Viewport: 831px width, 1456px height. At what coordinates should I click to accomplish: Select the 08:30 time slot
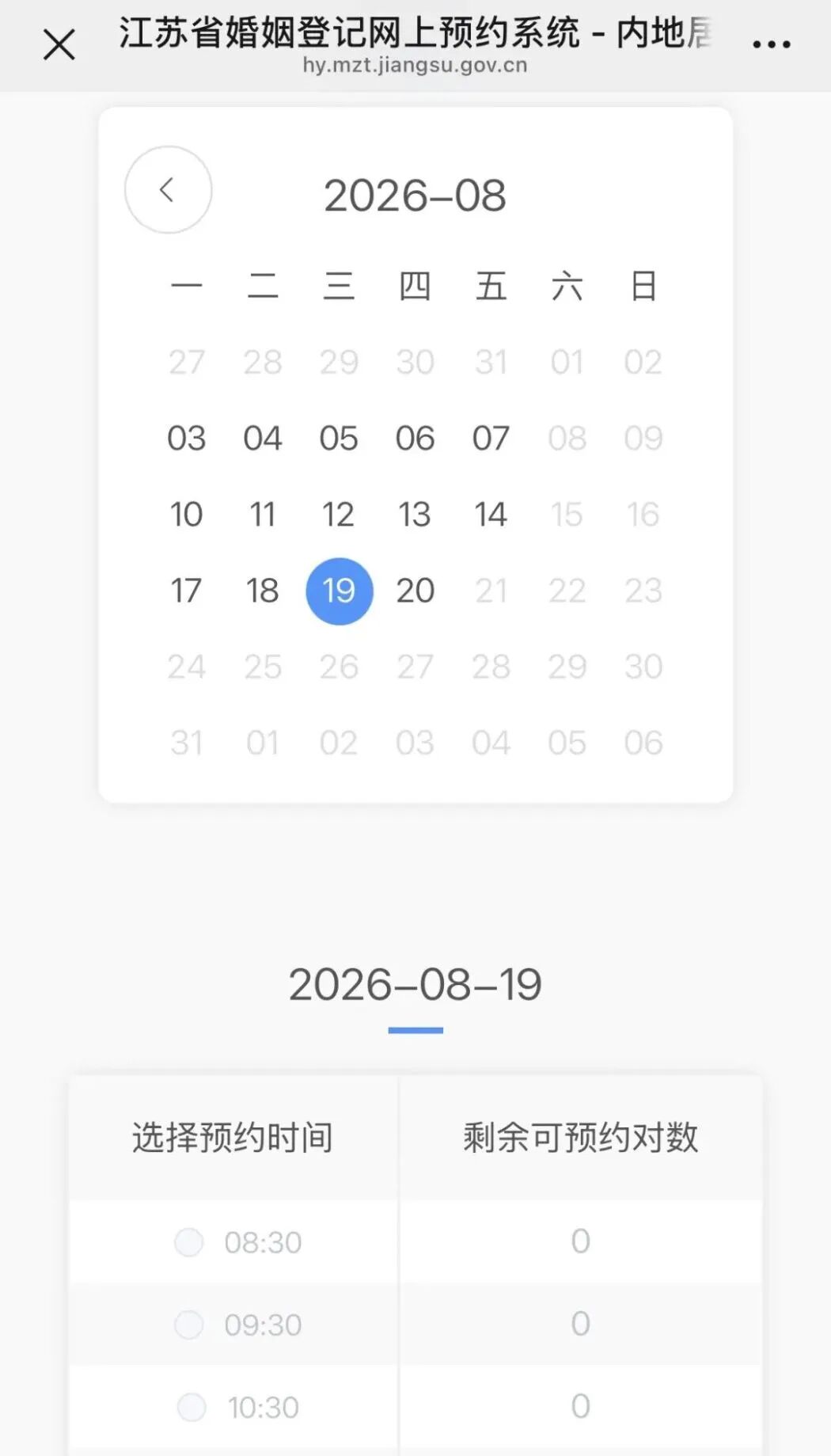[238, 1242]
